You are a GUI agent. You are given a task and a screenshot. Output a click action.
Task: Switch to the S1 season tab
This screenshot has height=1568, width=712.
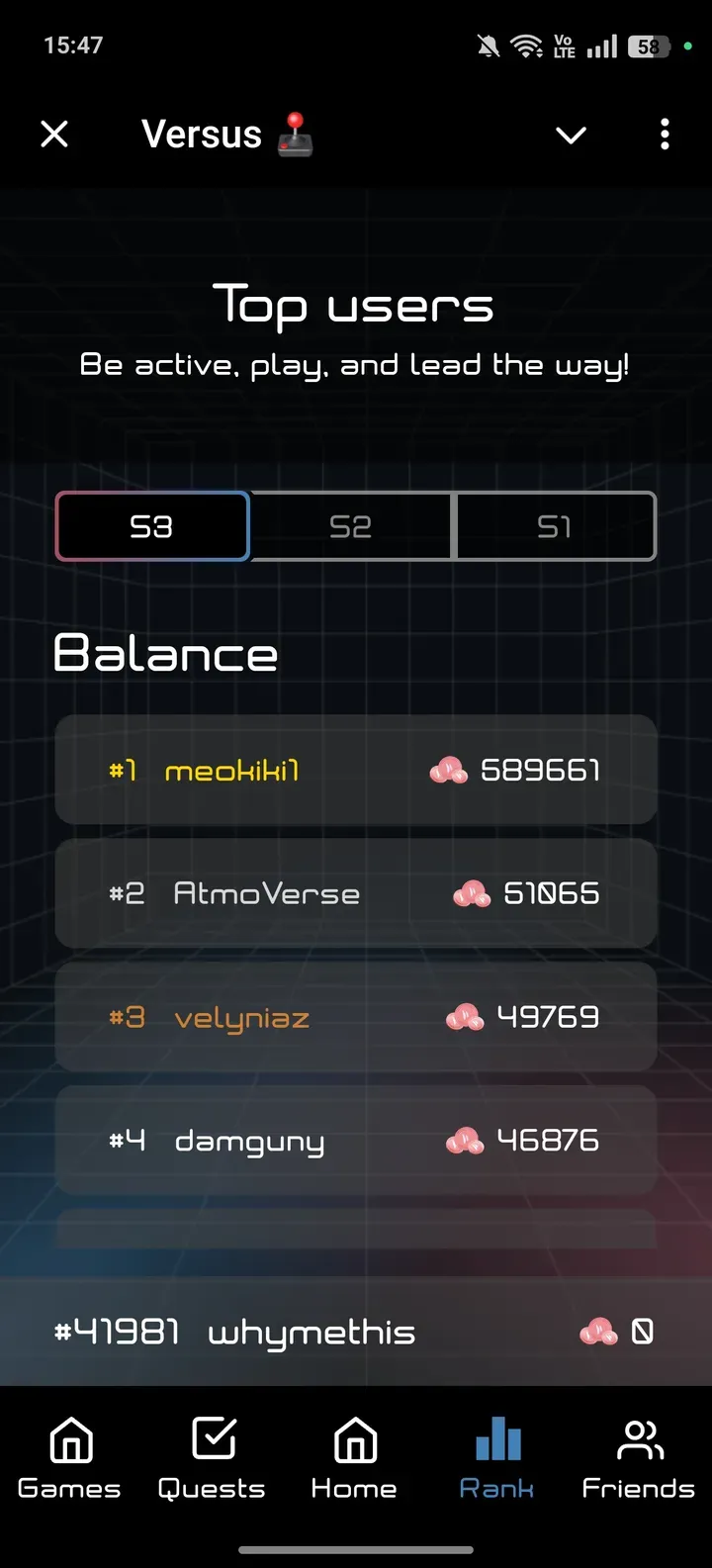click(x=555, y=526)
